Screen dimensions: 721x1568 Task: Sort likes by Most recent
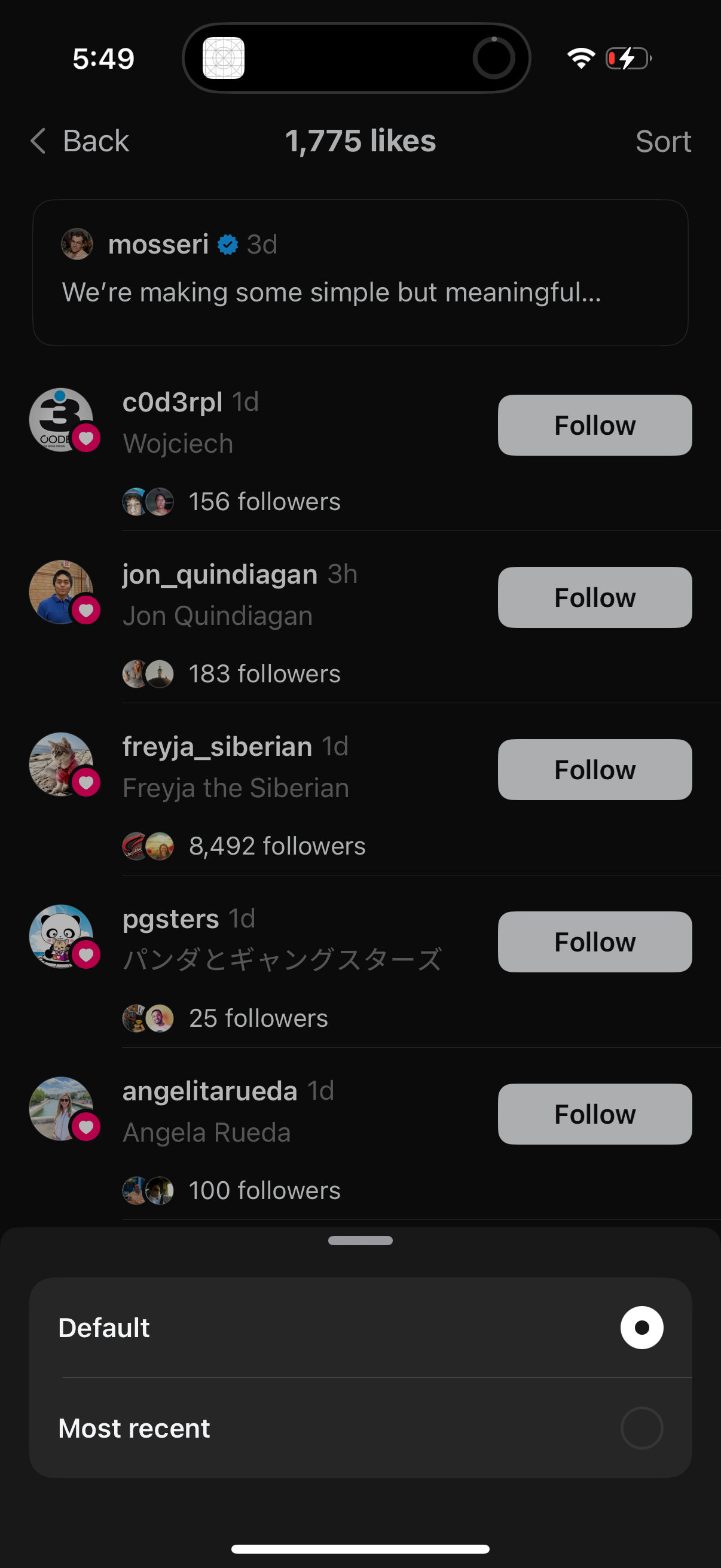click(360, 1428)
